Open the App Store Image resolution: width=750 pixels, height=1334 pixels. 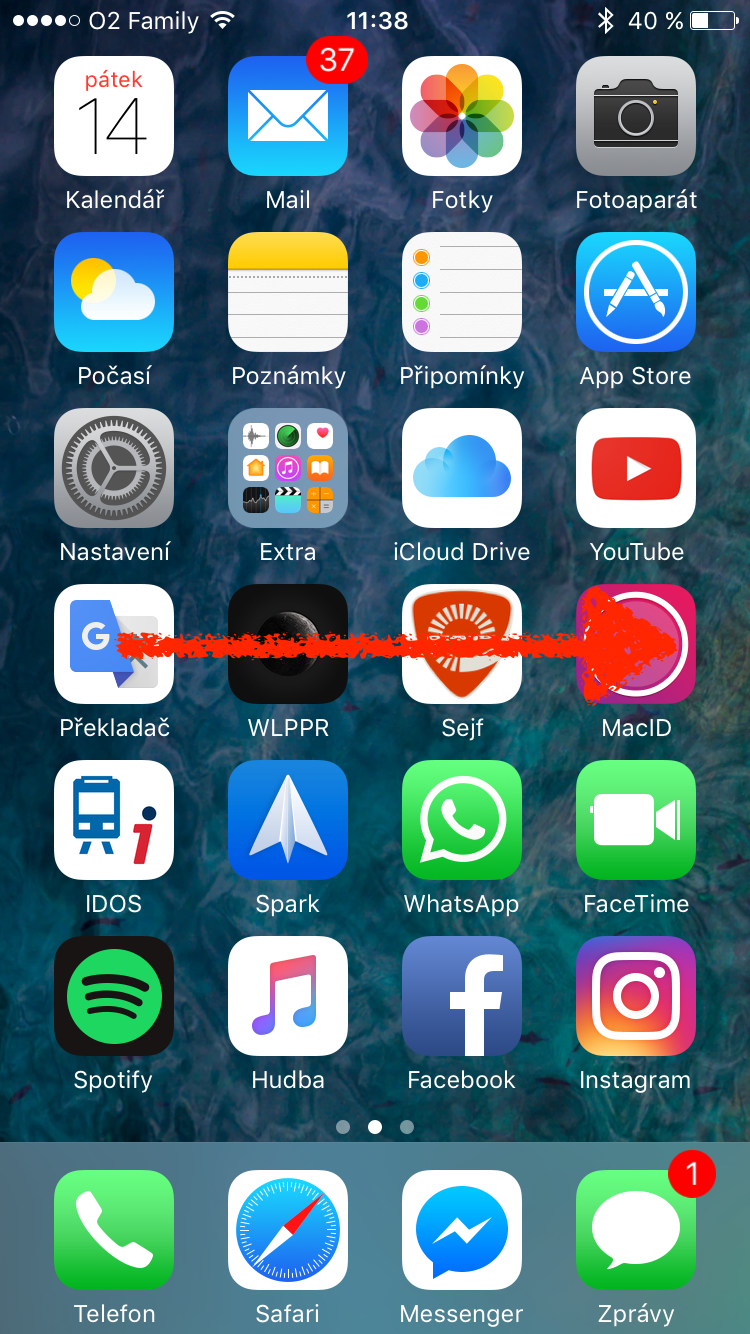click(636, 292)
